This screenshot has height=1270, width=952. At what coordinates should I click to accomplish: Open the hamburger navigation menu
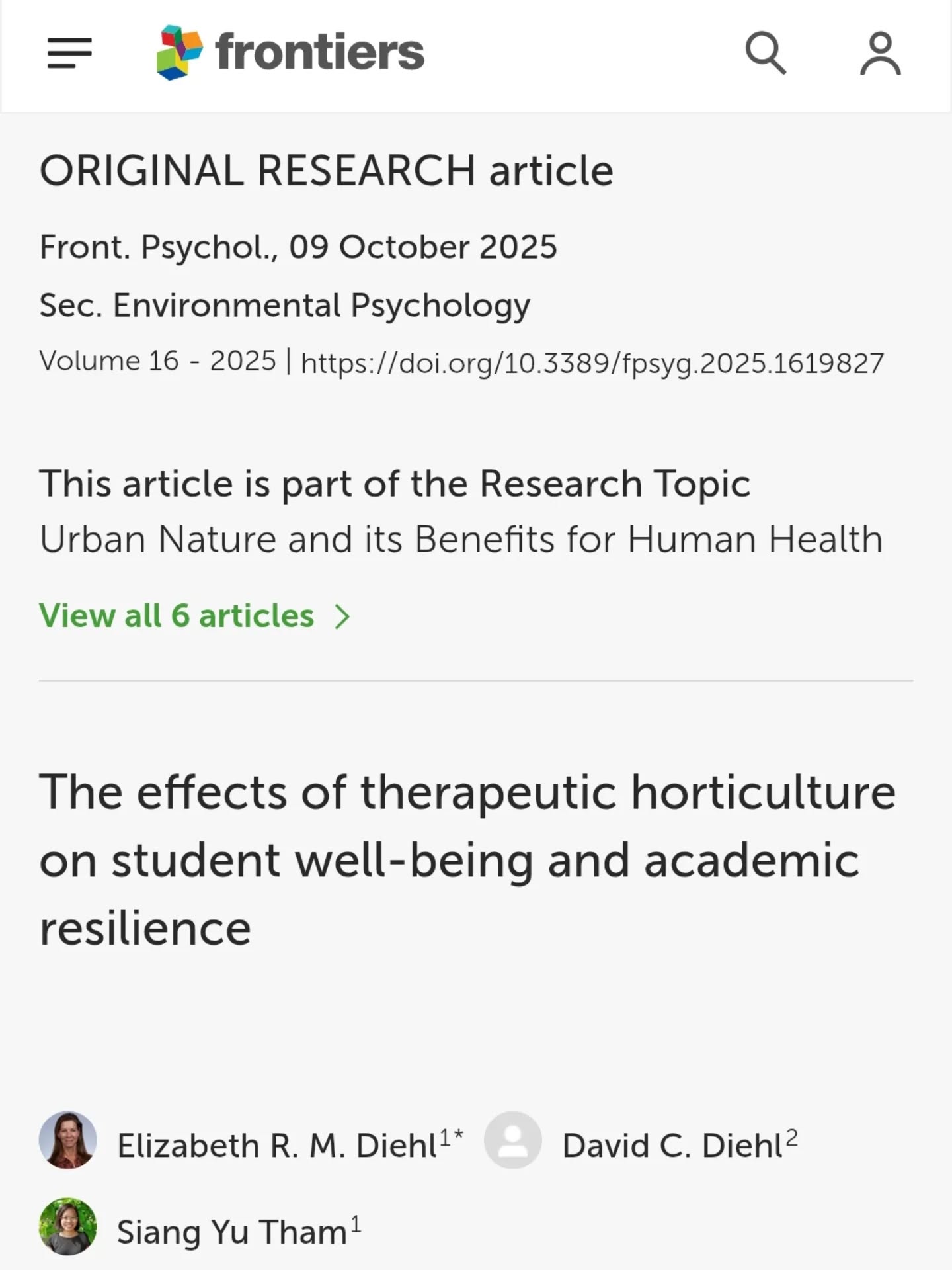pos(69,53)
